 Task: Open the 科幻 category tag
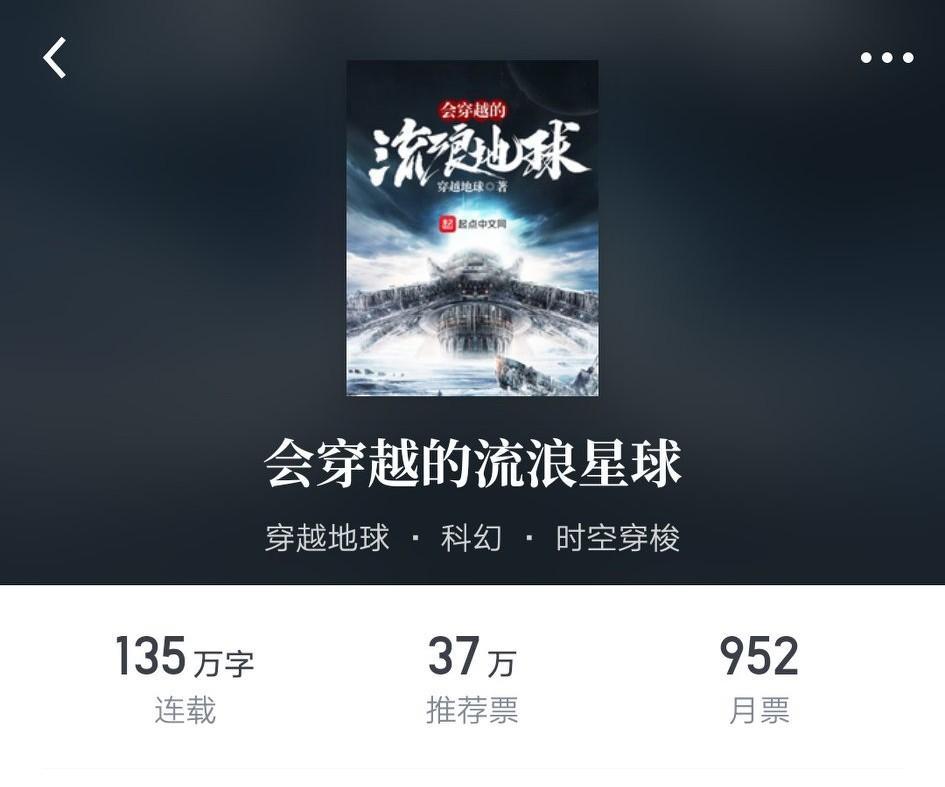pos(471,539)
